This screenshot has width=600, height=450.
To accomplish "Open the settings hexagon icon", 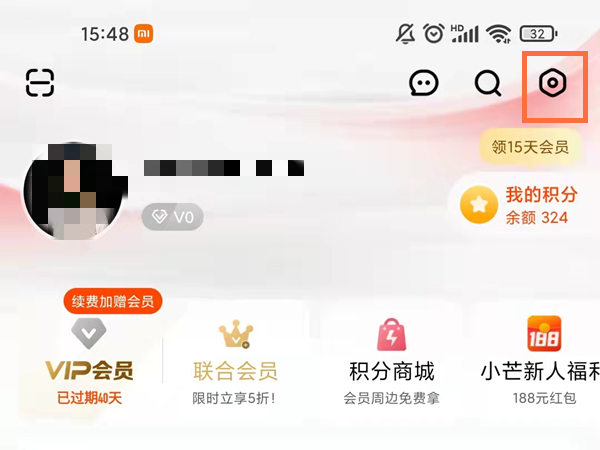I will click(553, 83).
